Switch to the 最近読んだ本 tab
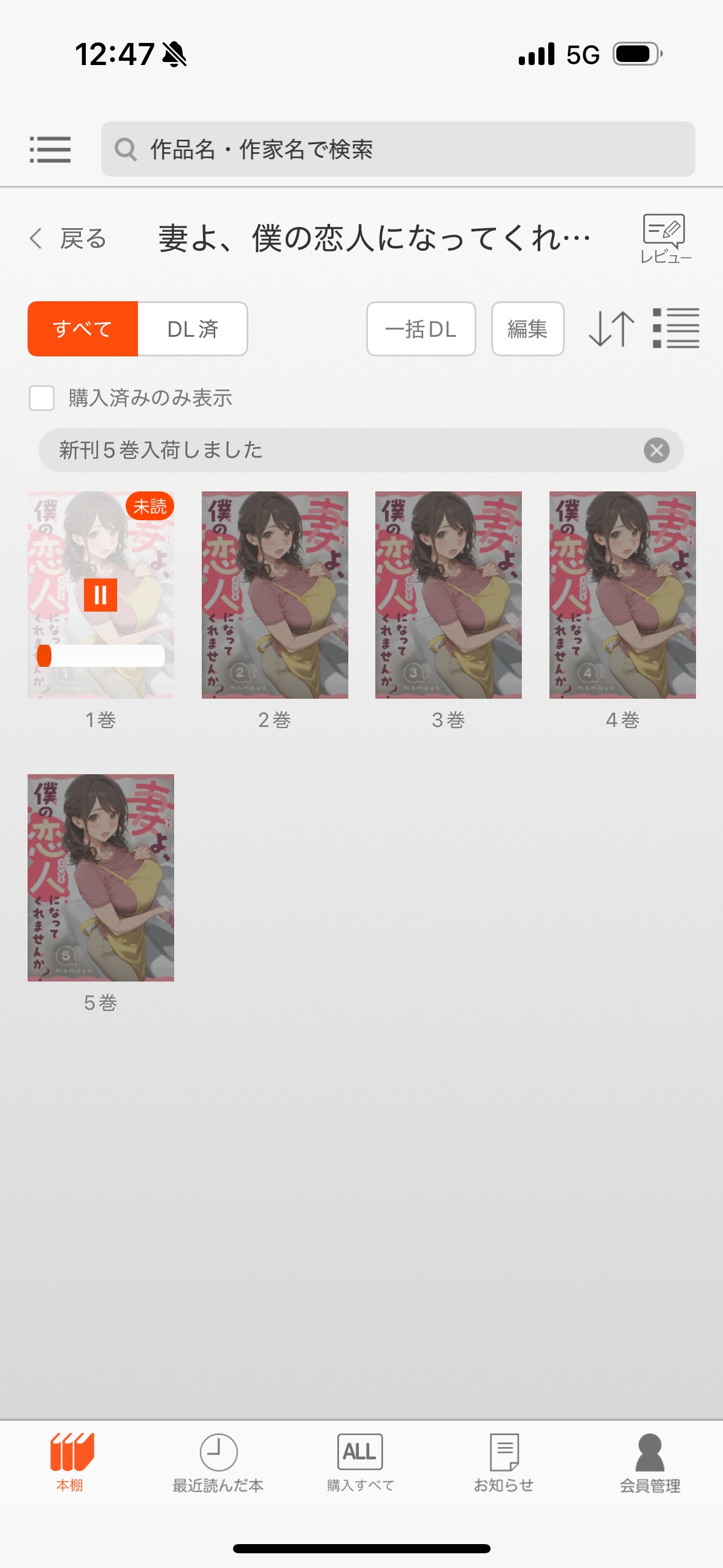Screen dimensions: 723x1568 218,1463
